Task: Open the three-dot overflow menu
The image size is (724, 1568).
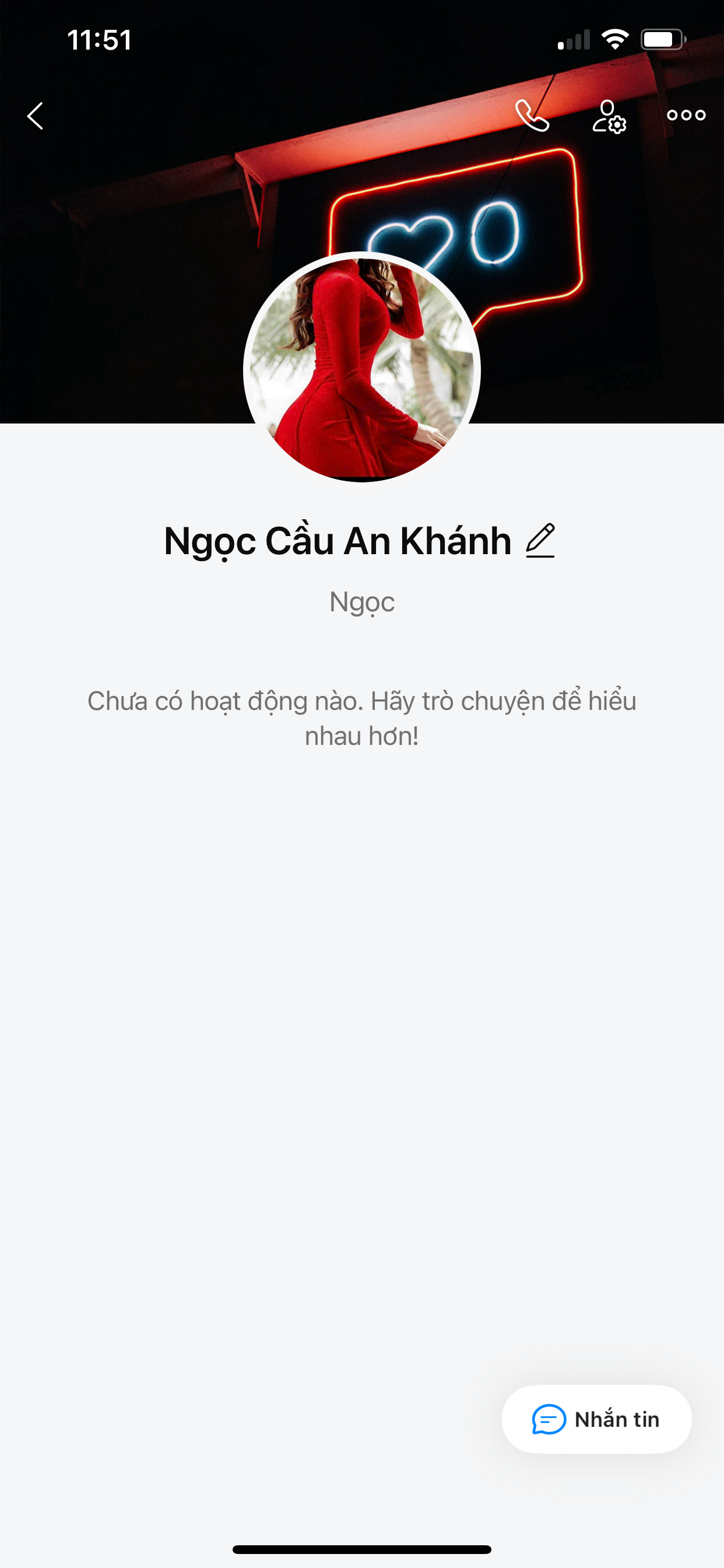Action: [x=686, y=115]
